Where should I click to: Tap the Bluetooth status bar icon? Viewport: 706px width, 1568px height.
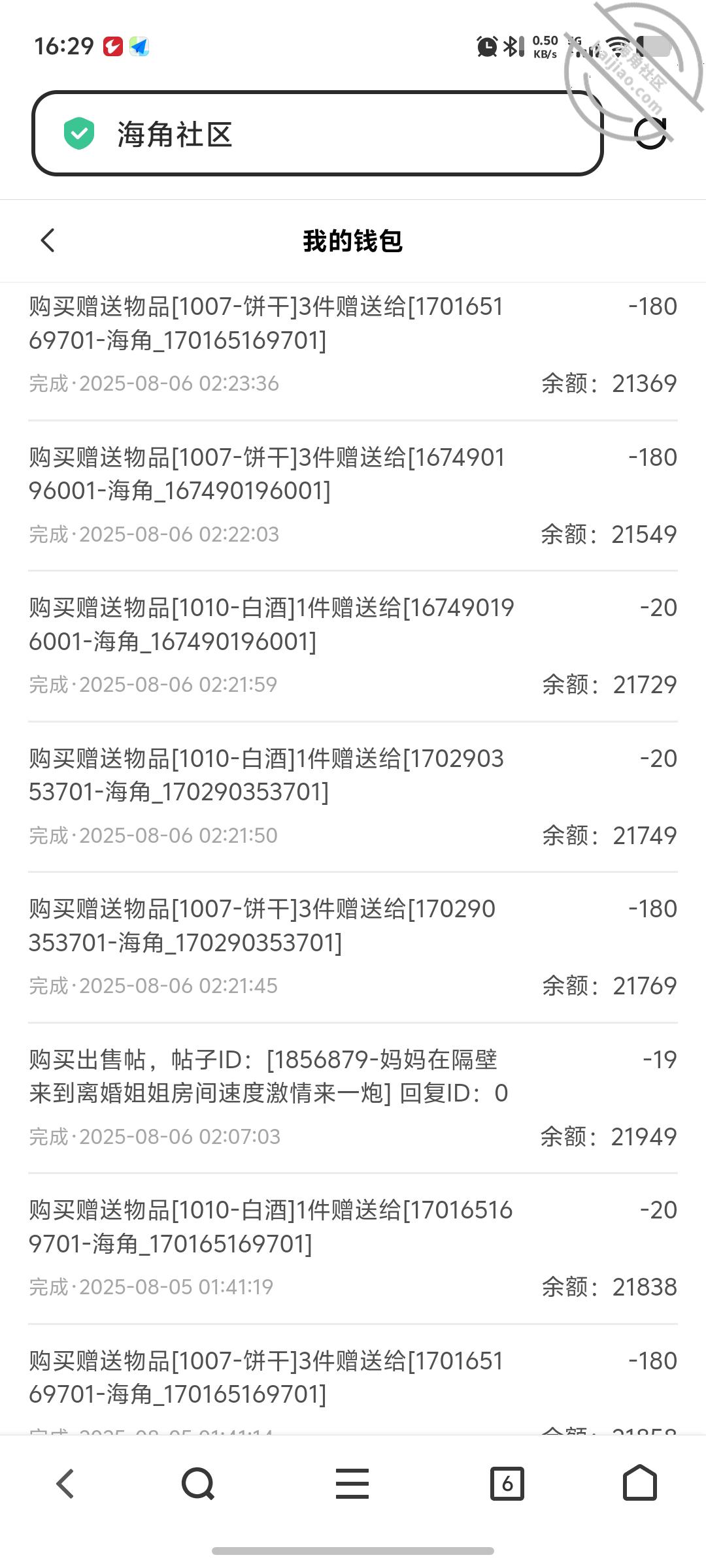tap(511, 46)
